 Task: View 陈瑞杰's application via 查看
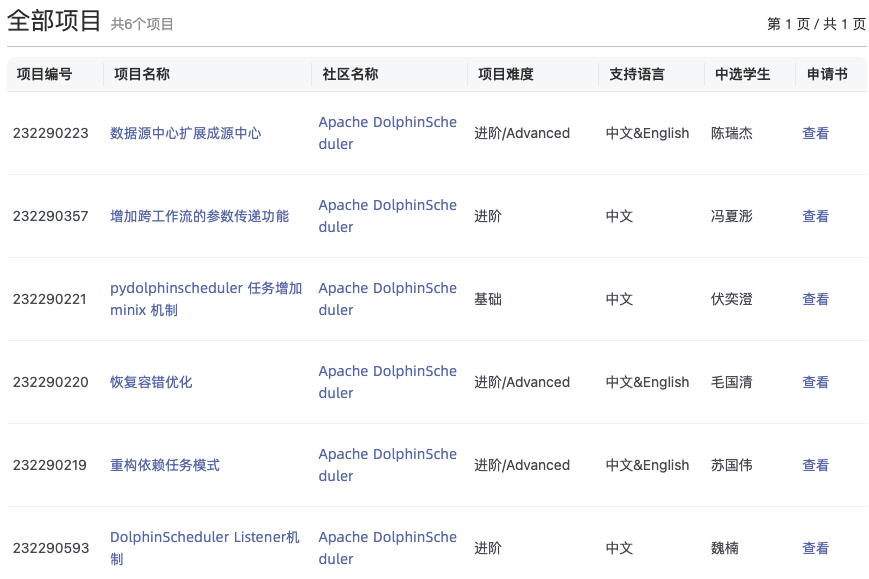tap(815, 133)
